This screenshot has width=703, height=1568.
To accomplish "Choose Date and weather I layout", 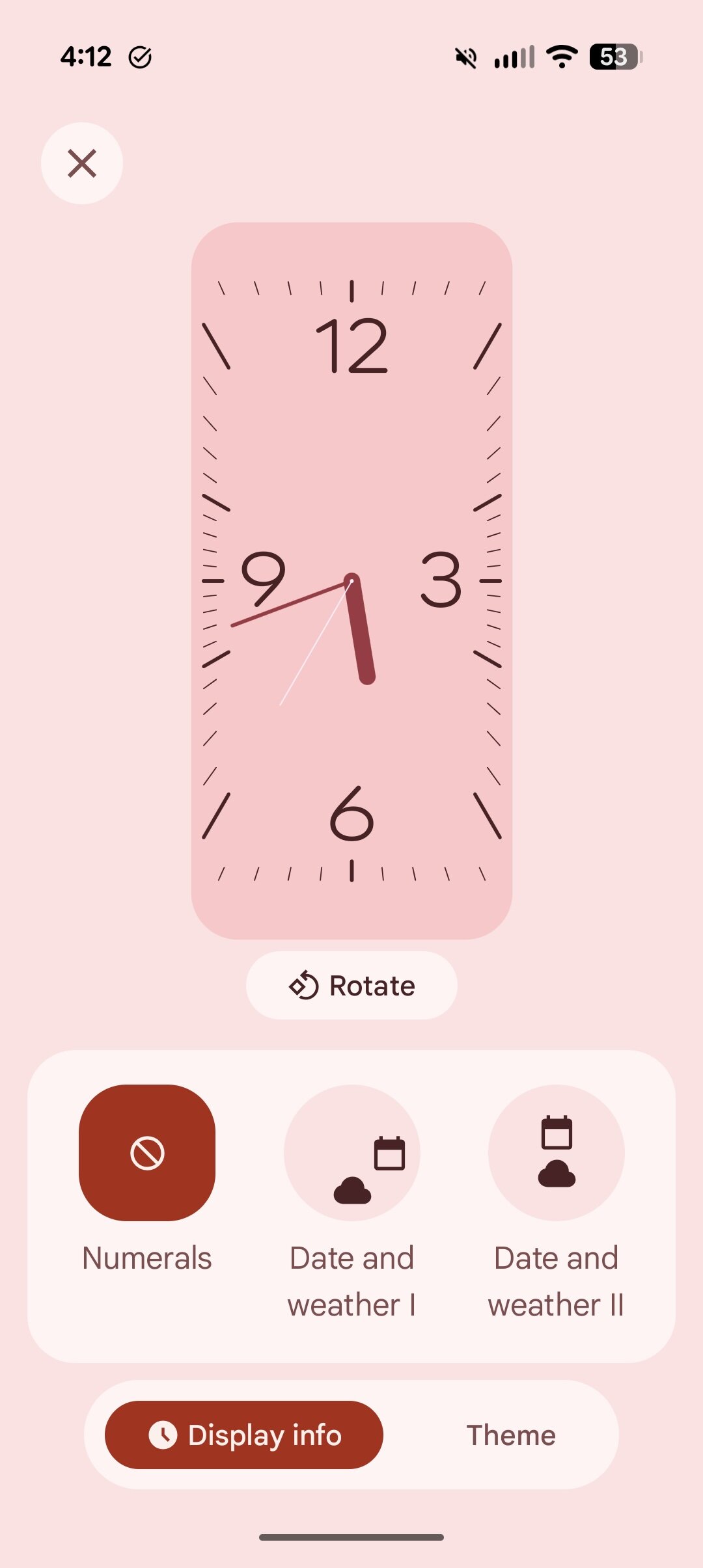I will [351, 1153].
